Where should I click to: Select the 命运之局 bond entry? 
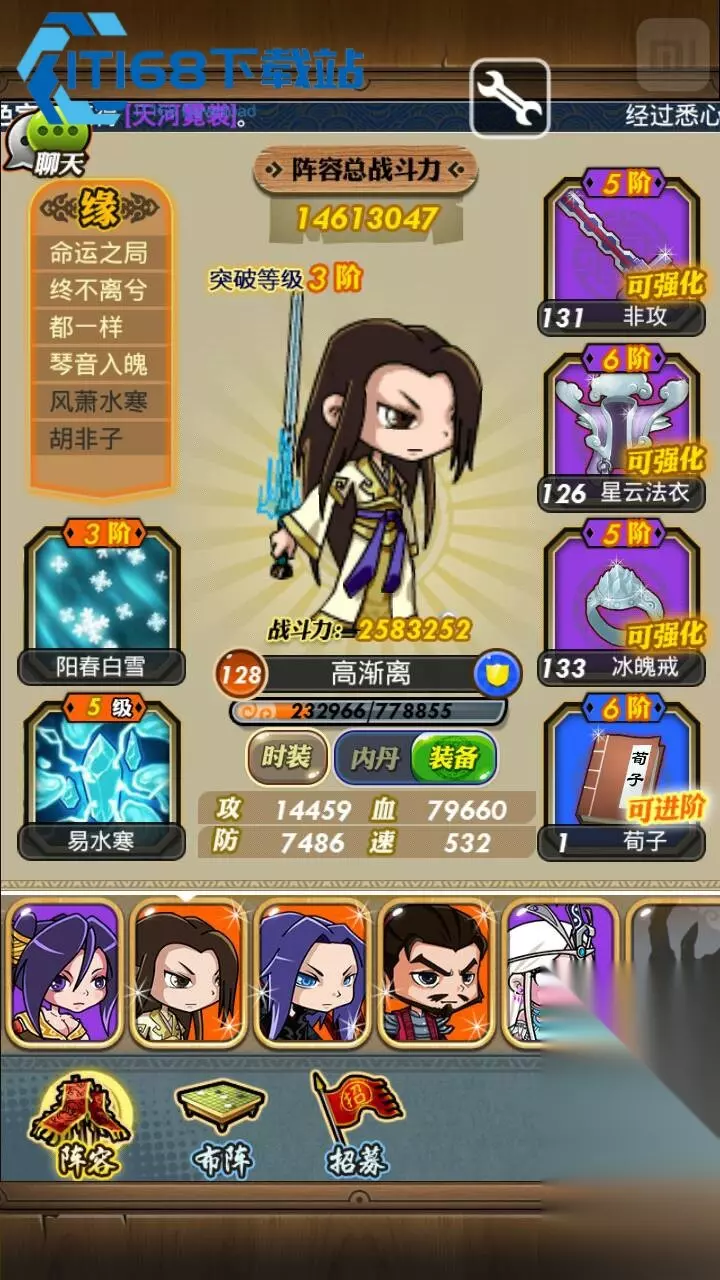[99, 252]
